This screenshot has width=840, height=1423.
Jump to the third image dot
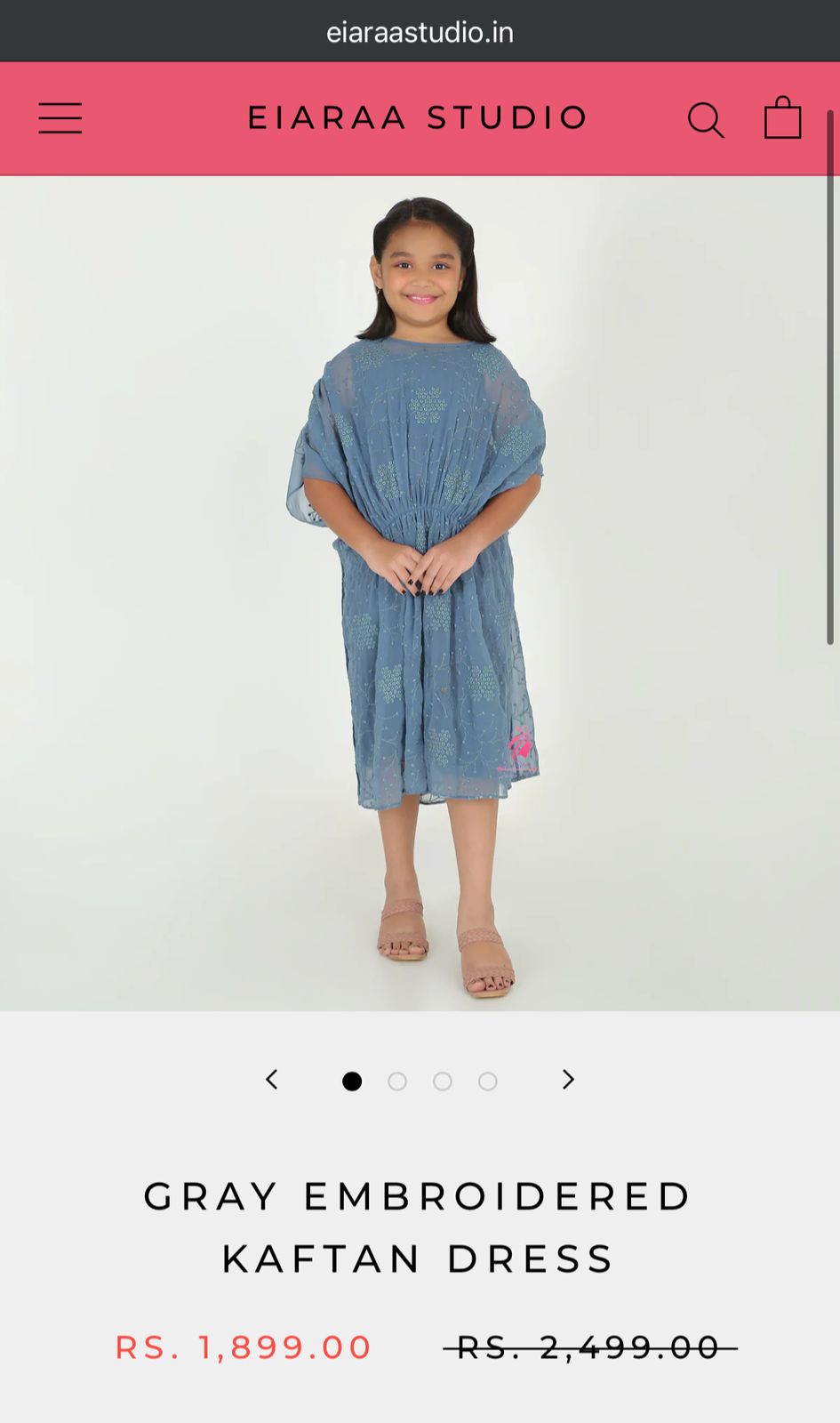pyautogui.click(x=443, y=1081)
